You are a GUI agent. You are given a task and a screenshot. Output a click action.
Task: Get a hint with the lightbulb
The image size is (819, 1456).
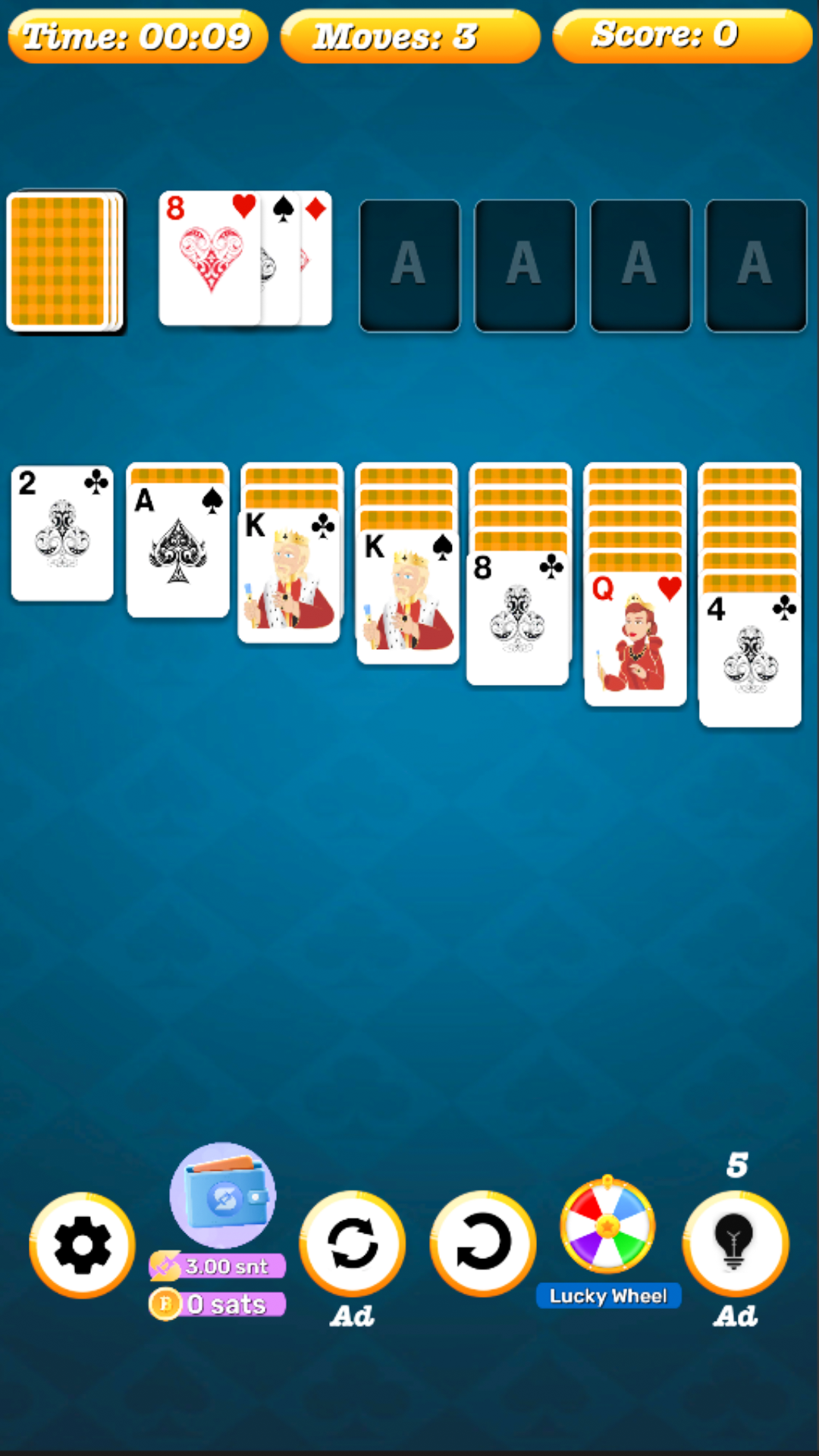(735, 1244)
